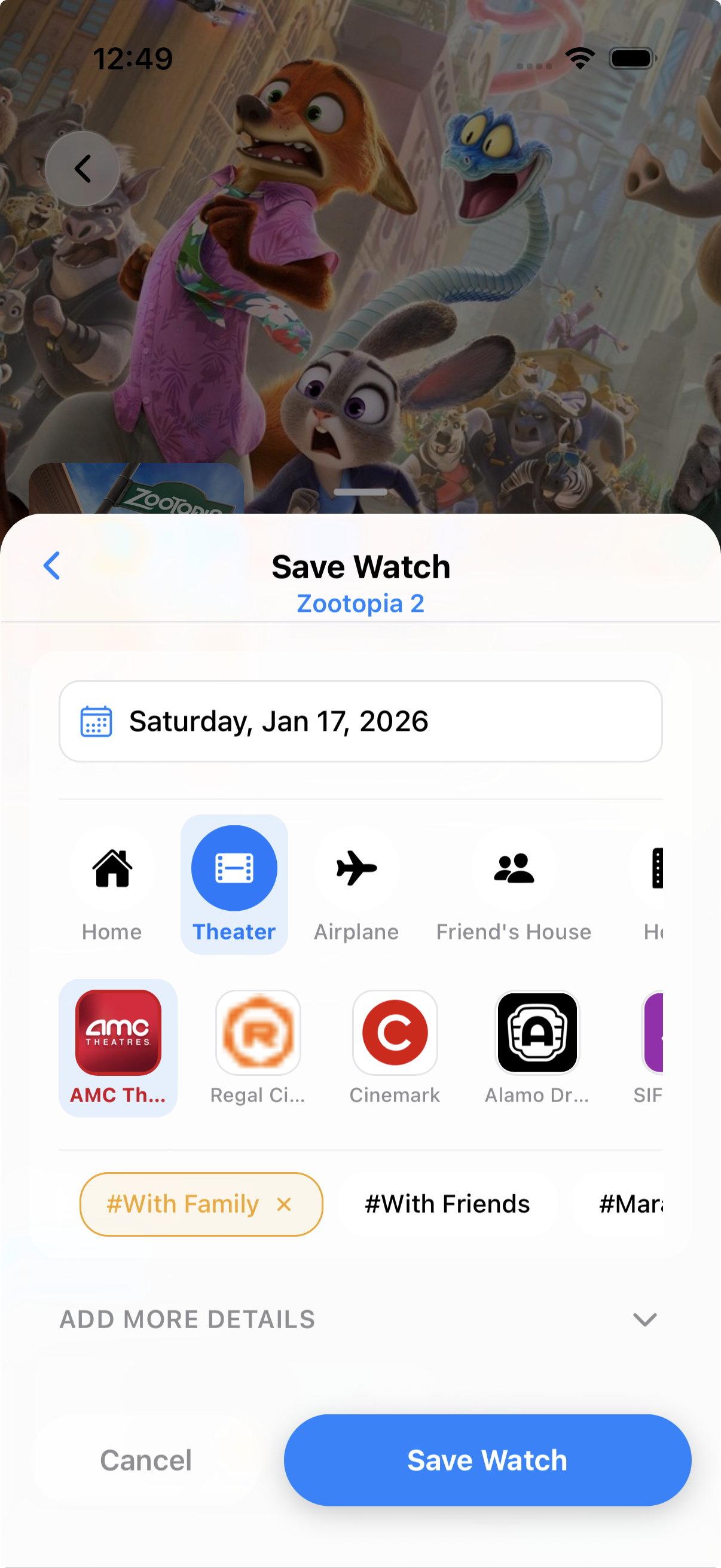Tap the back chevron in Save Watch header
This screenshot has height=1568, width=721.
(x=53, y=566)
